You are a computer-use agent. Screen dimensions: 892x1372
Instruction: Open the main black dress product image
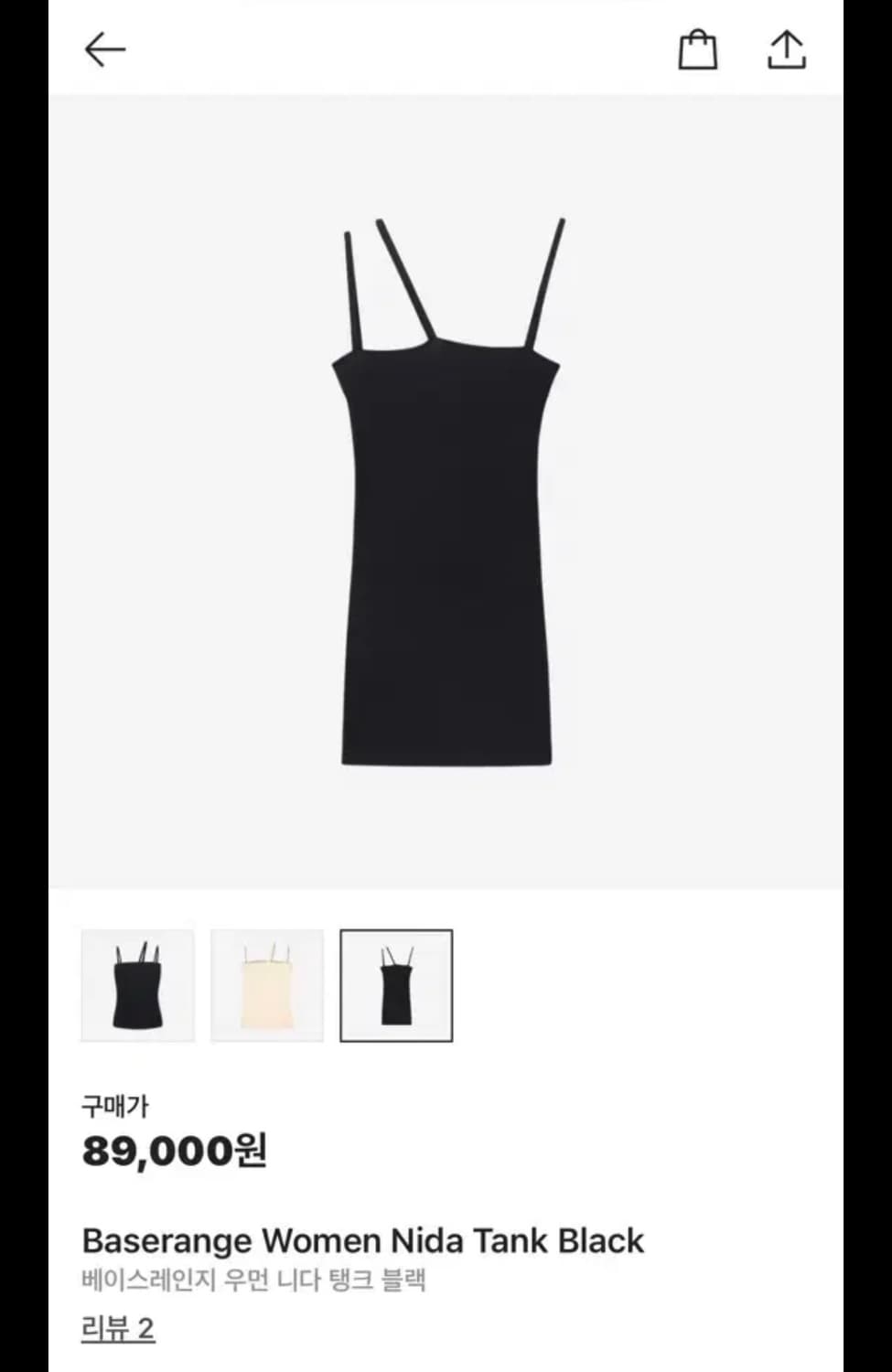tap(446, 492)
